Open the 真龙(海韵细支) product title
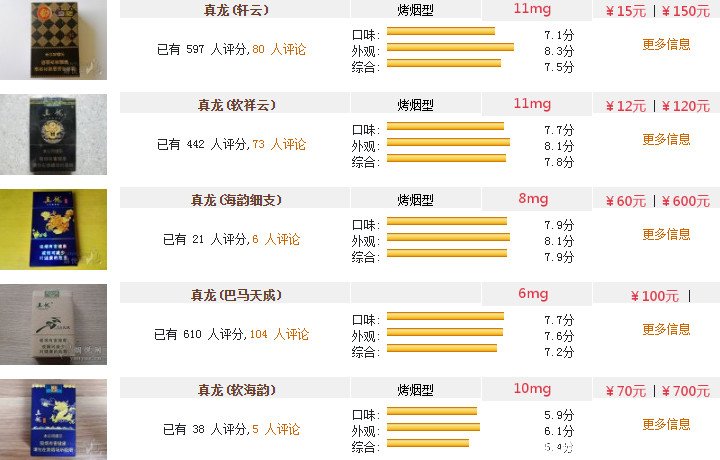720x460 pixels. coord(236,200)
